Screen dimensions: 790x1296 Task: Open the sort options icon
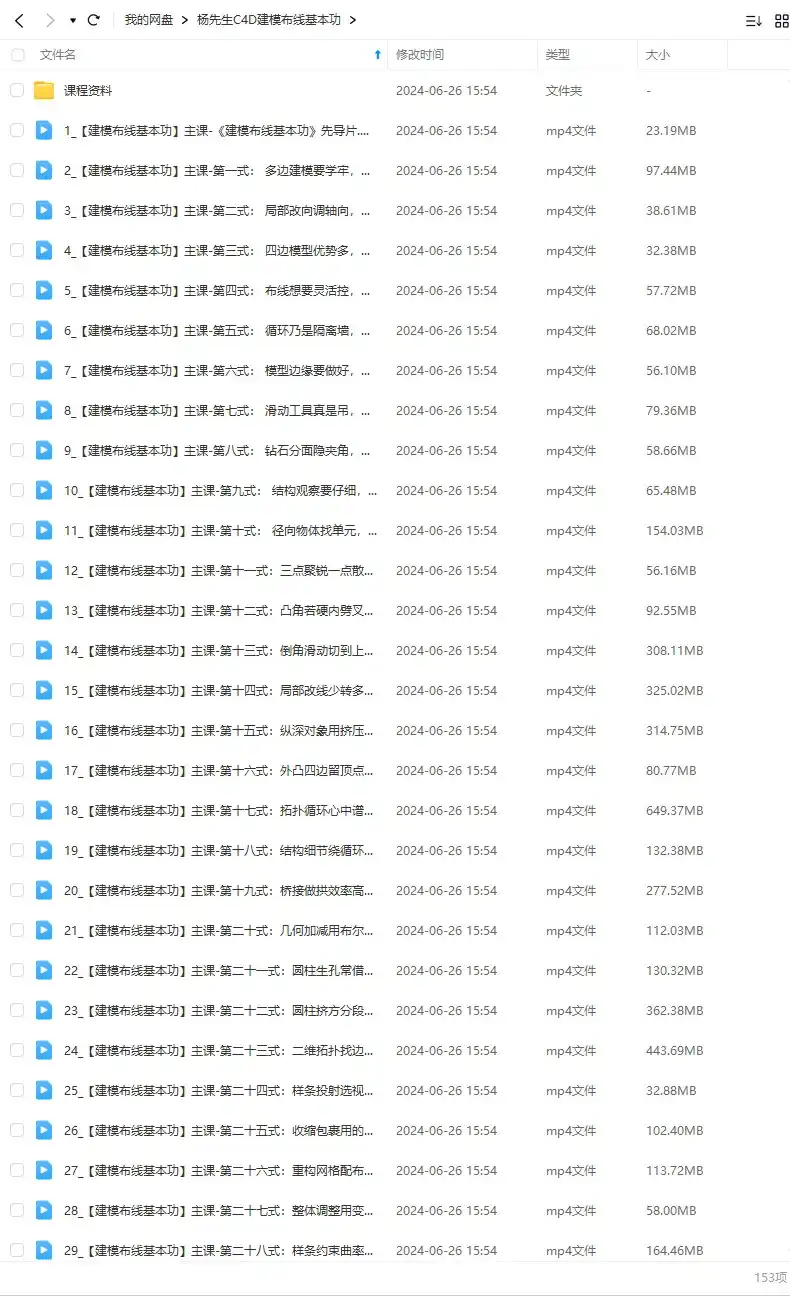pyautogui.click(x=753, y=20)
